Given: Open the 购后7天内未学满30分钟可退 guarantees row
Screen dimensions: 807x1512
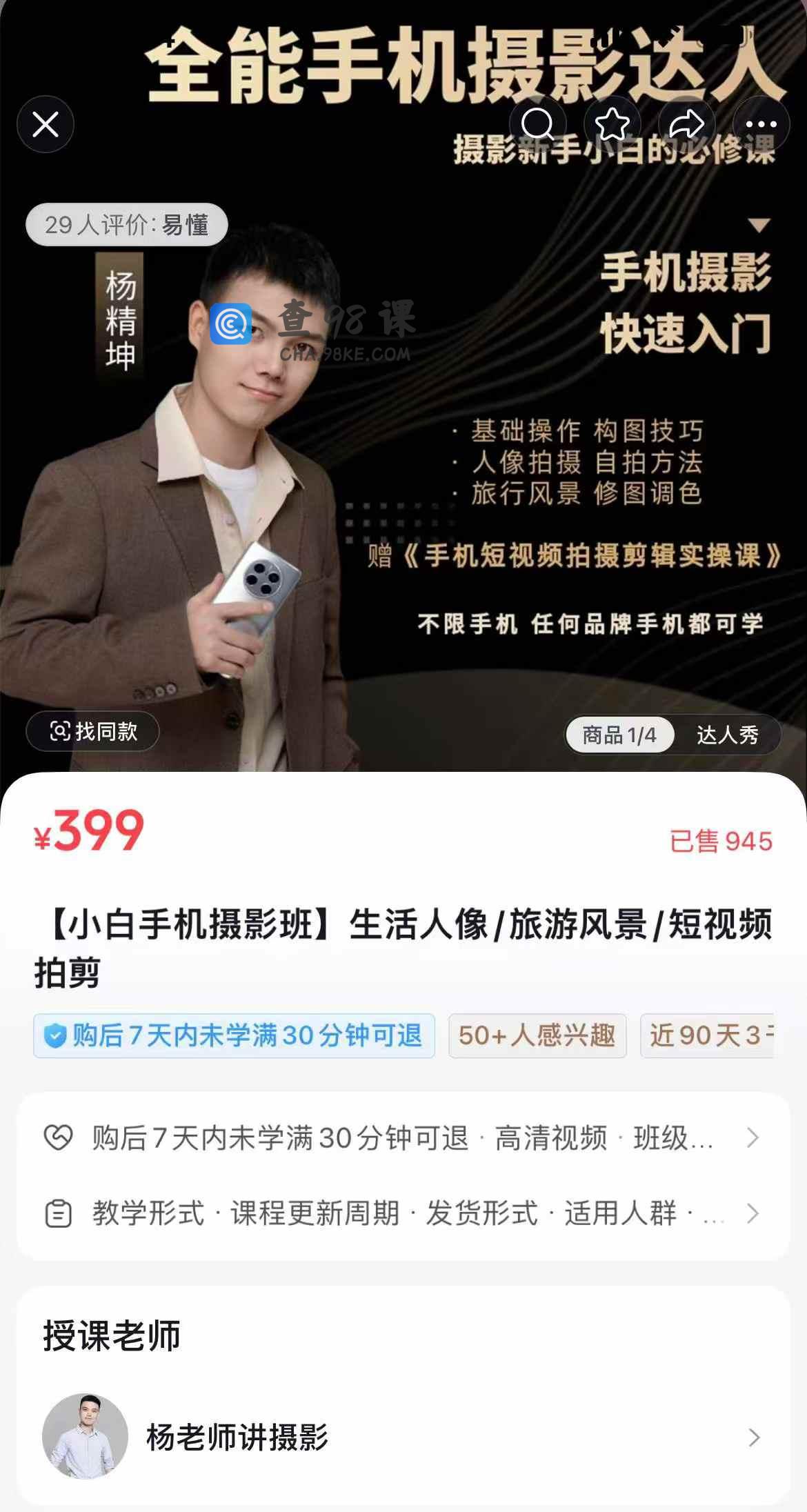Looking at the screenshot, I should coord(403,1138).
